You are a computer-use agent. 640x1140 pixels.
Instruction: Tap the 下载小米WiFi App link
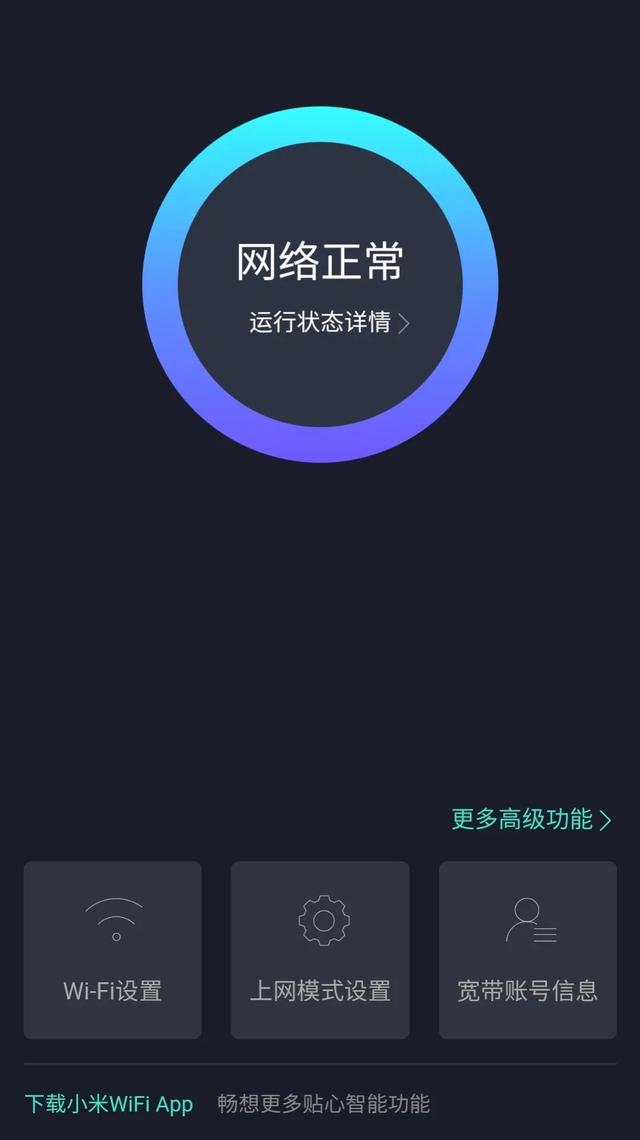click(x=109, y=1104)
